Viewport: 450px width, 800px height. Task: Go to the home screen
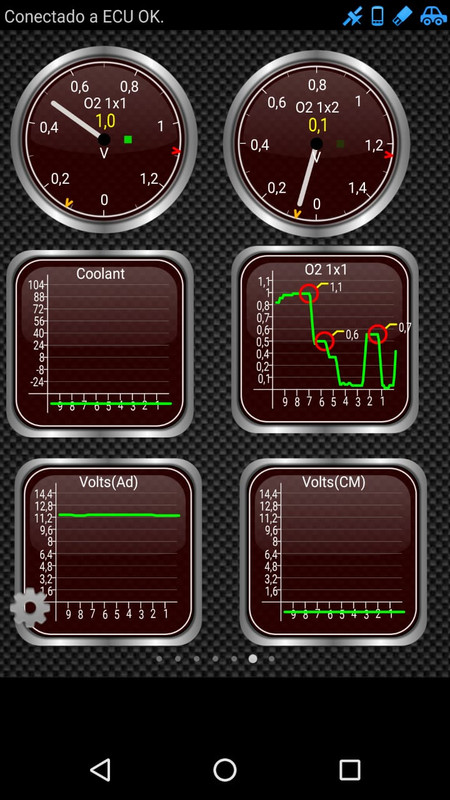click(225, 769)
